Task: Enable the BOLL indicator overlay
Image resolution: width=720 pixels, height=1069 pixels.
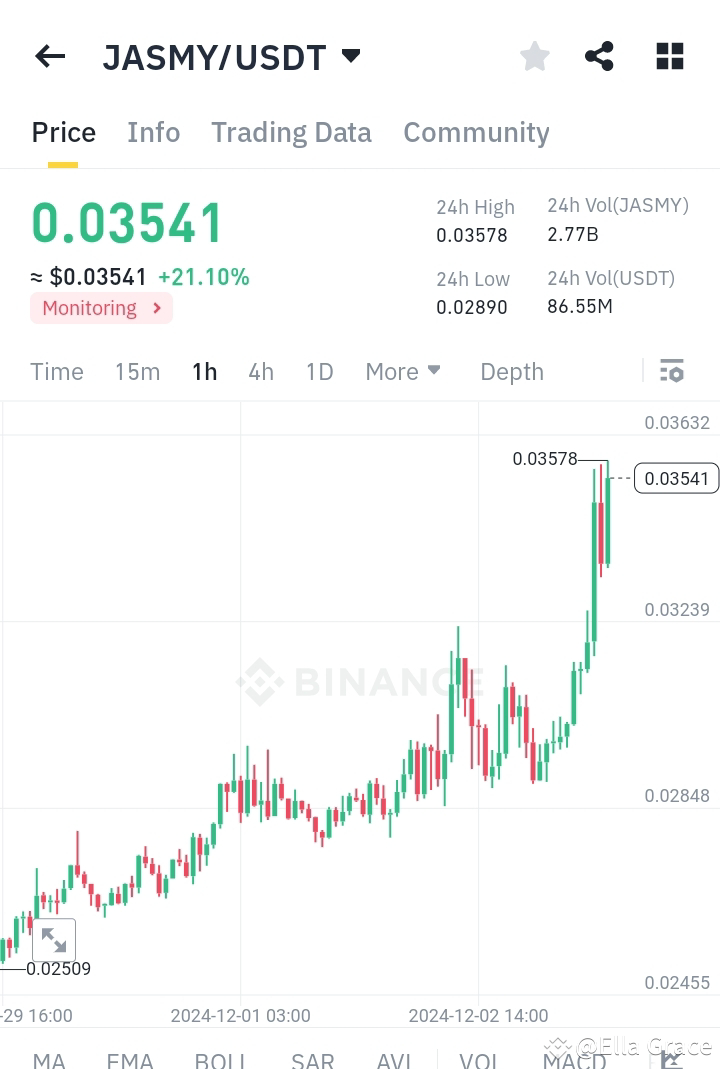Action: coord(221,1060)
